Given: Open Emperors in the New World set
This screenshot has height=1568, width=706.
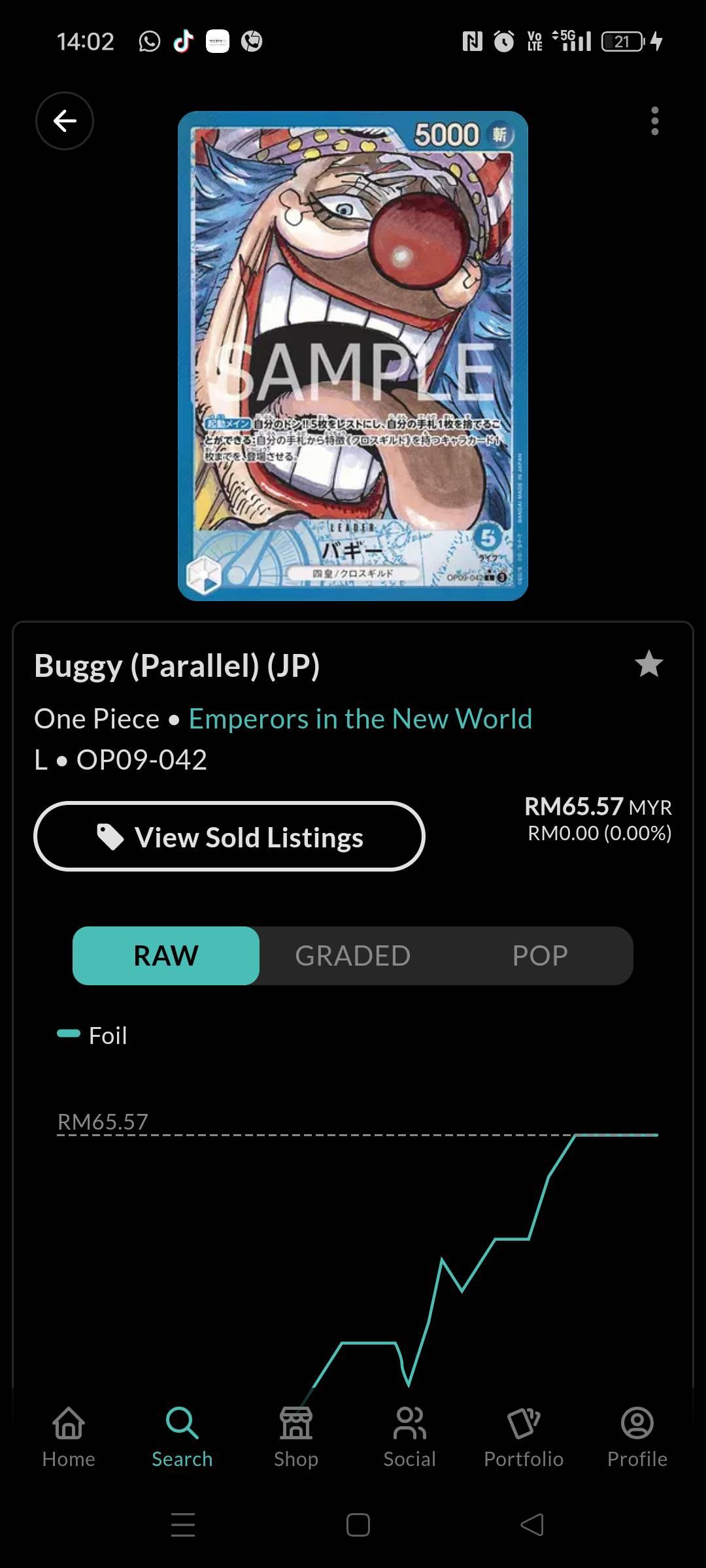Looking at the screenshot, I should 360,719.
